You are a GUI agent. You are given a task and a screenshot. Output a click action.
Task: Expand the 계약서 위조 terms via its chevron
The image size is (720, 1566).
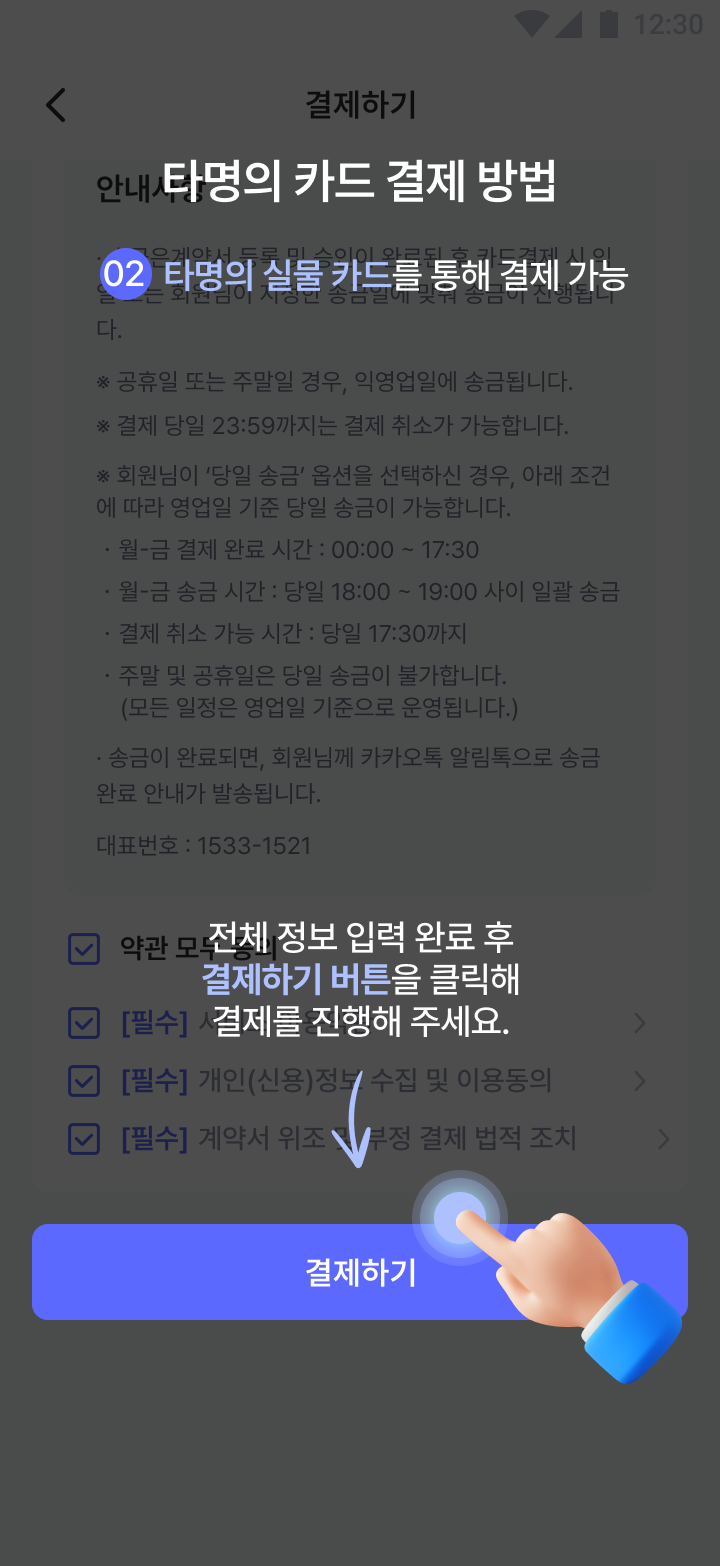pyautogui.click(x=662, y=1139)
